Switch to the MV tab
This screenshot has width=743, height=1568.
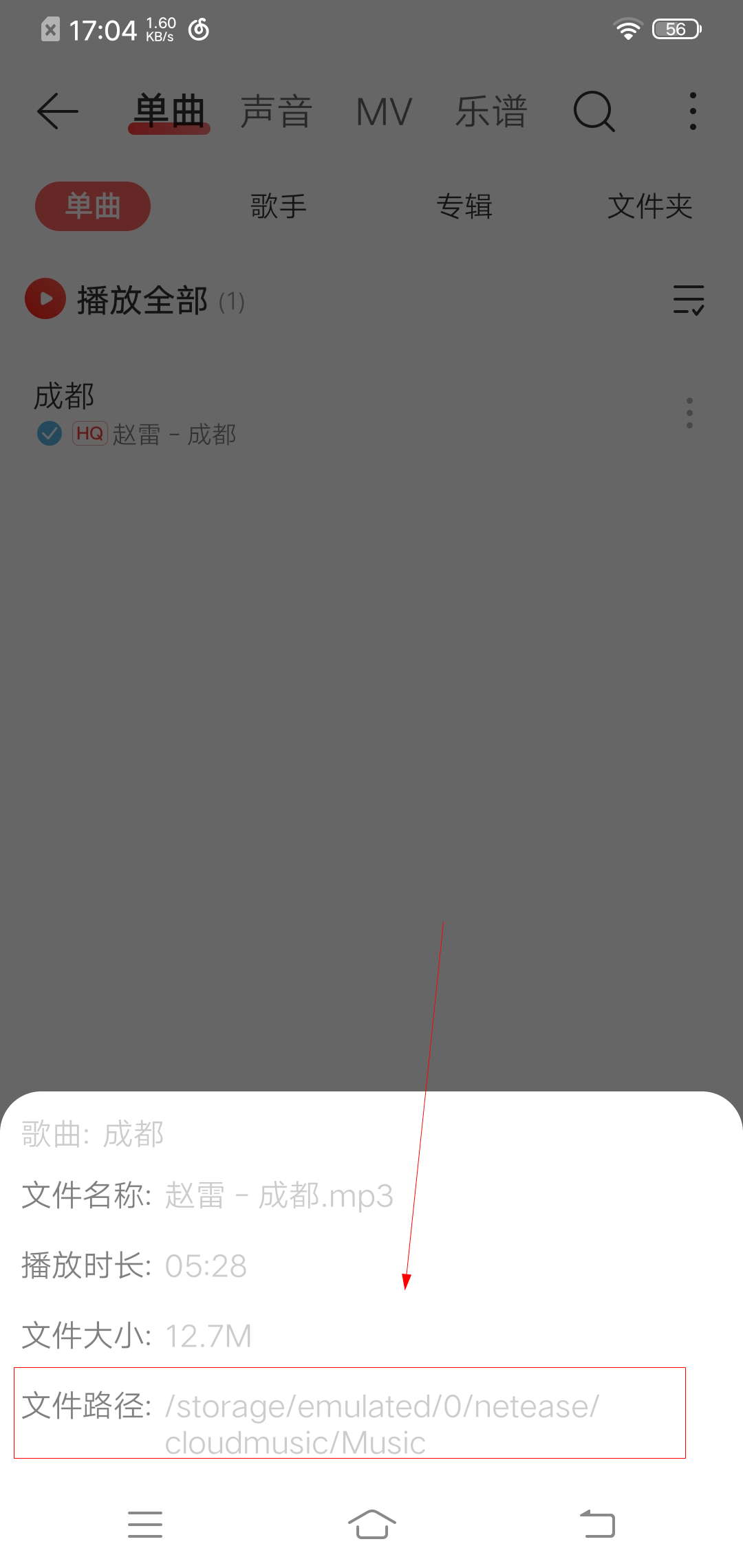(384, 111)
